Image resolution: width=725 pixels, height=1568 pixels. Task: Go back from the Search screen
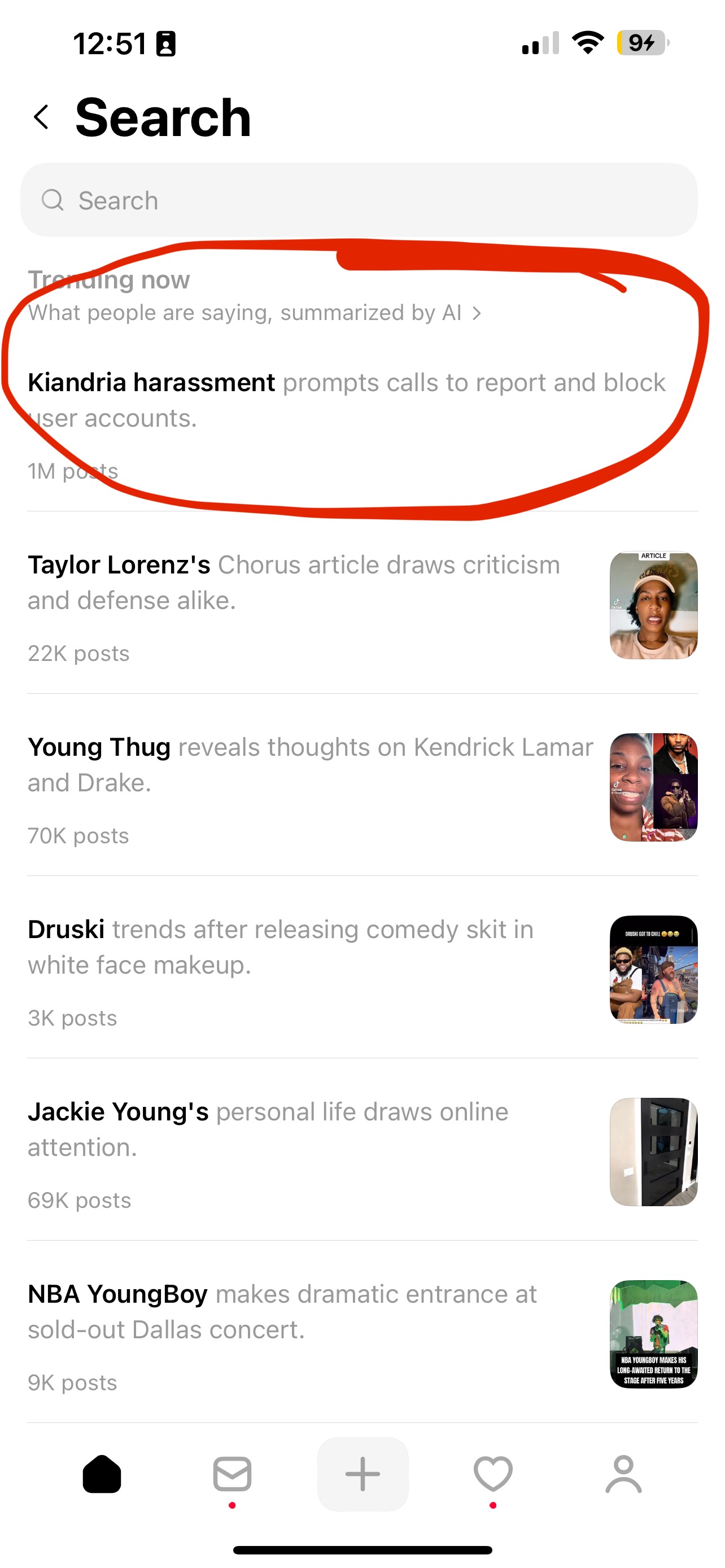41,117
